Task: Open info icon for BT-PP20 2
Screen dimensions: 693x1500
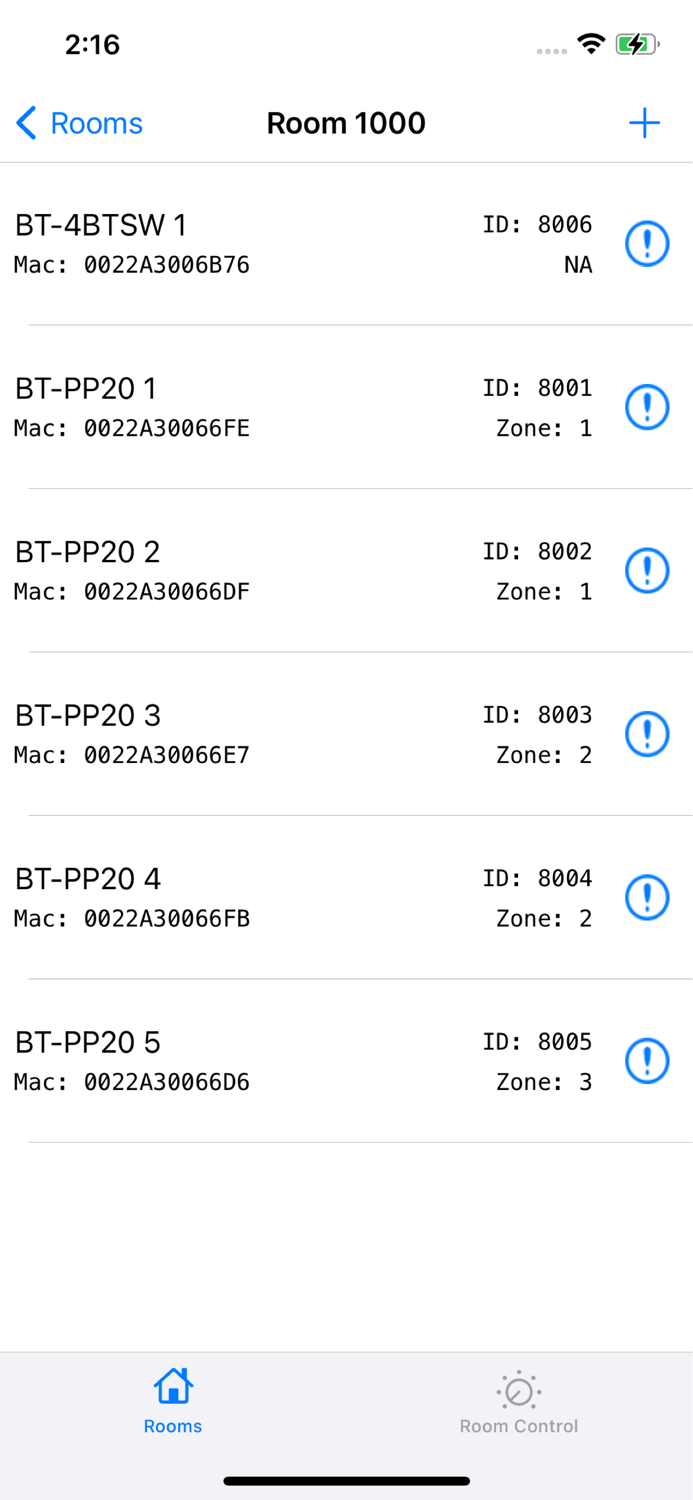Action: click(x=647, y=571)
